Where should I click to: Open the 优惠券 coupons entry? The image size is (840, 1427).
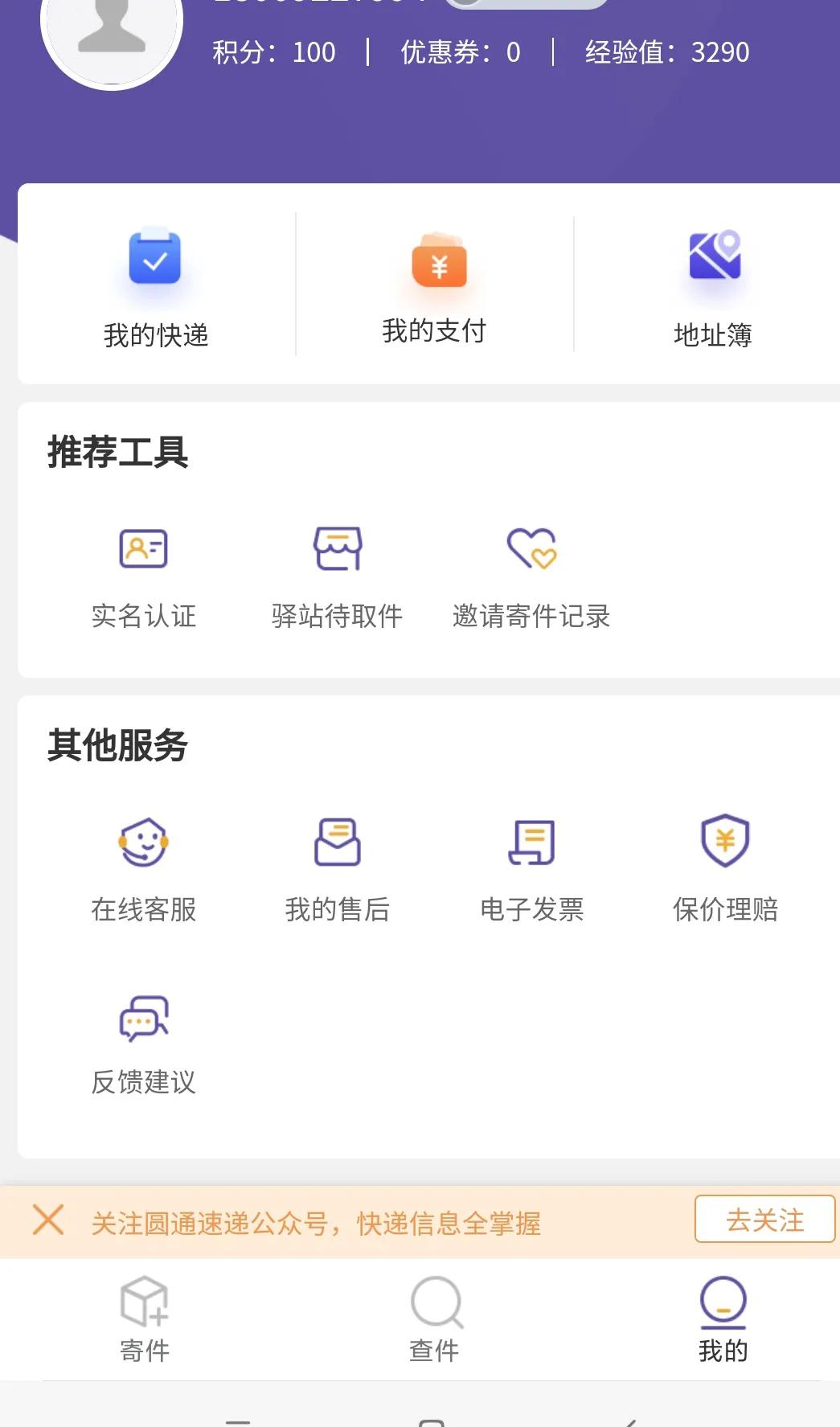coord(460,51)
